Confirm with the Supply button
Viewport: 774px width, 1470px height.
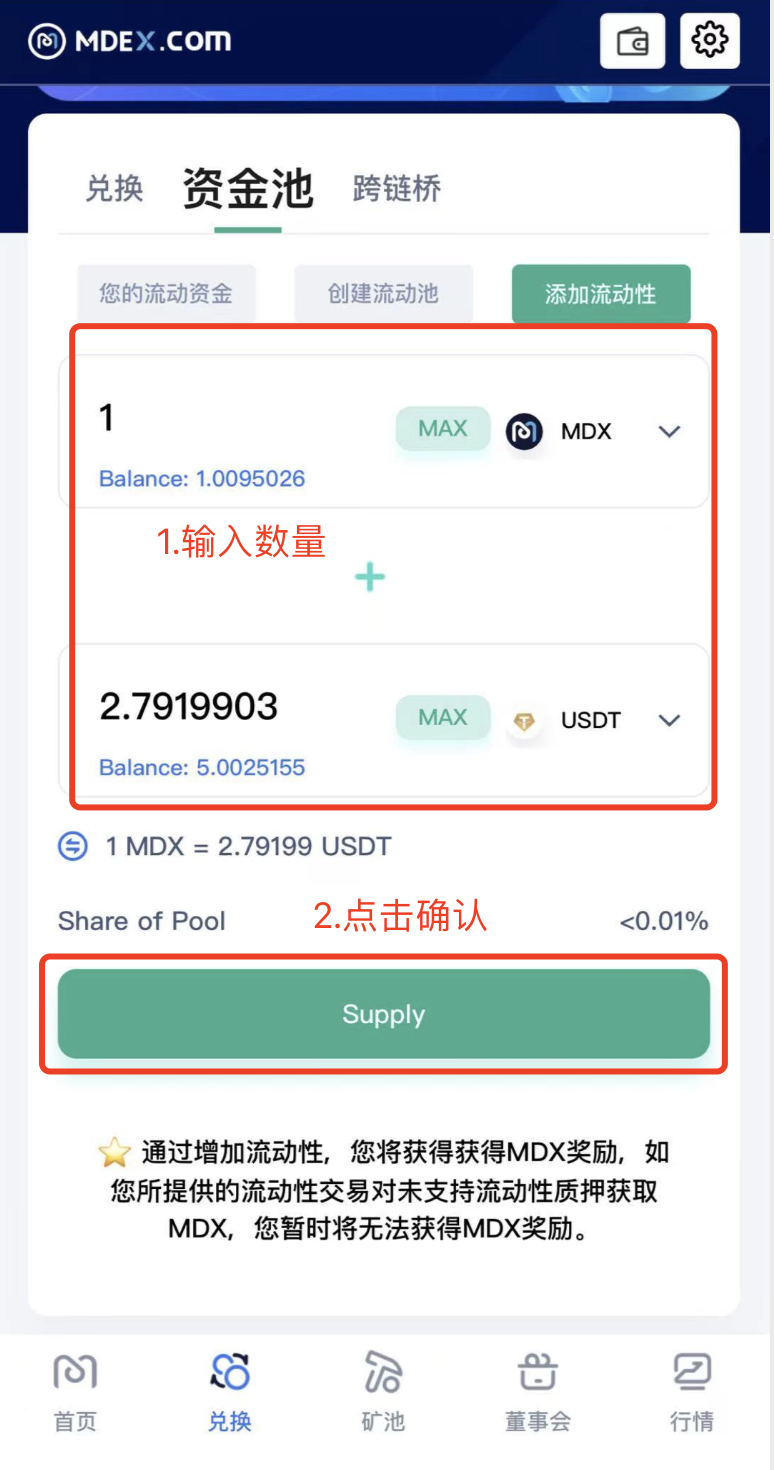tap(383, 1014)
